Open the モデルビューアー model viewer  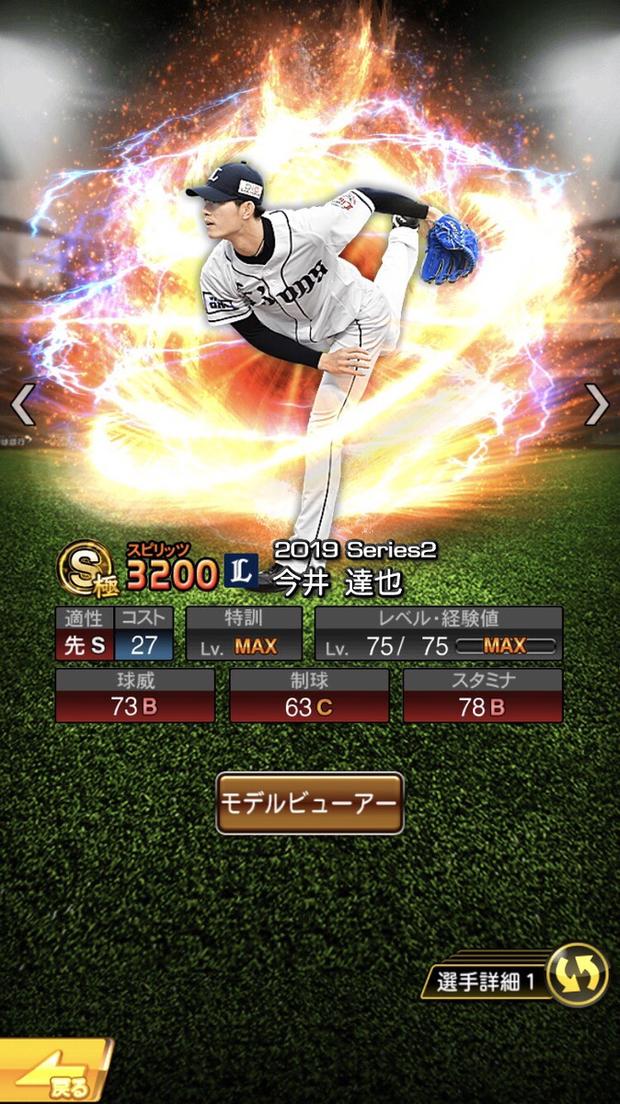click(x=309, y=803)
